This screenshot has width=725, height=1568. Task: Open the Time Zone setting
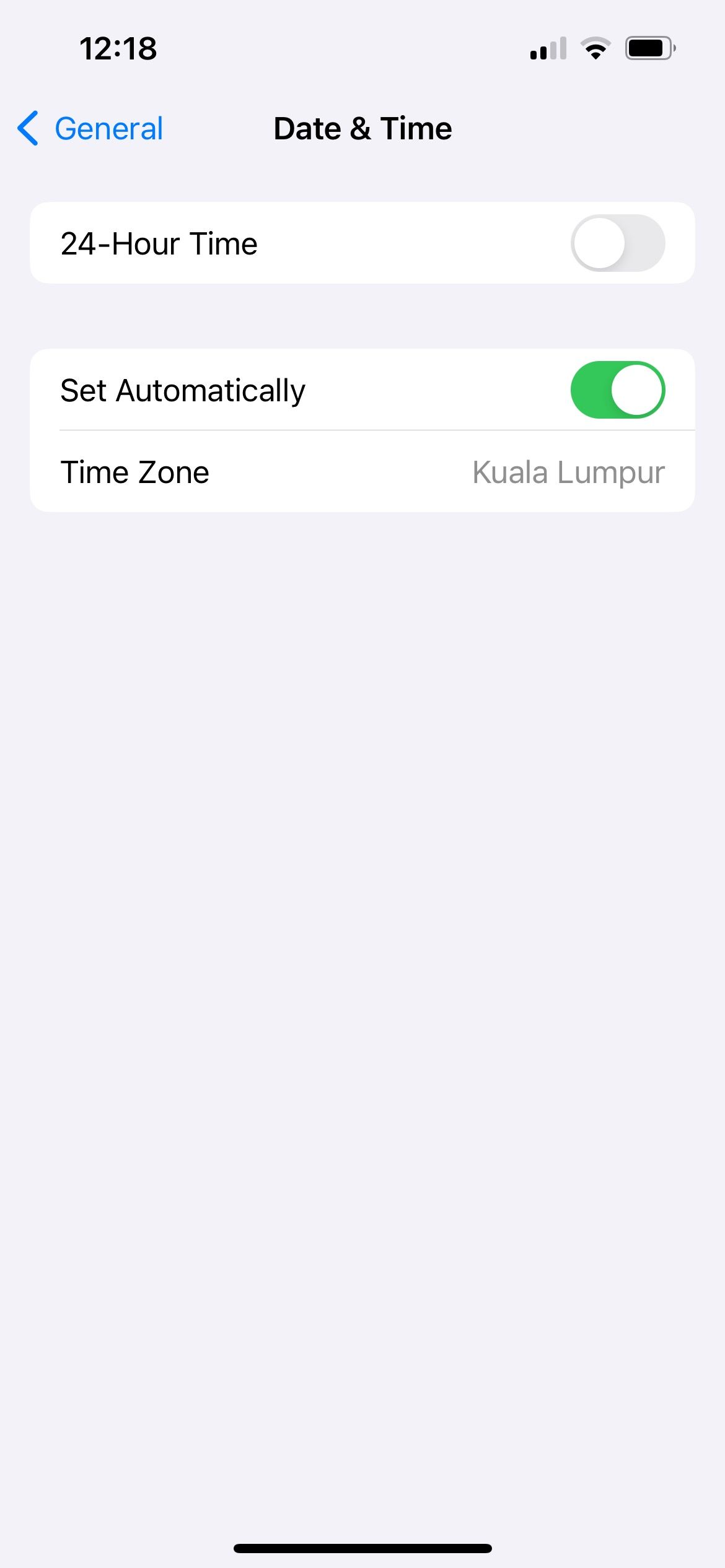coord(362,471)
